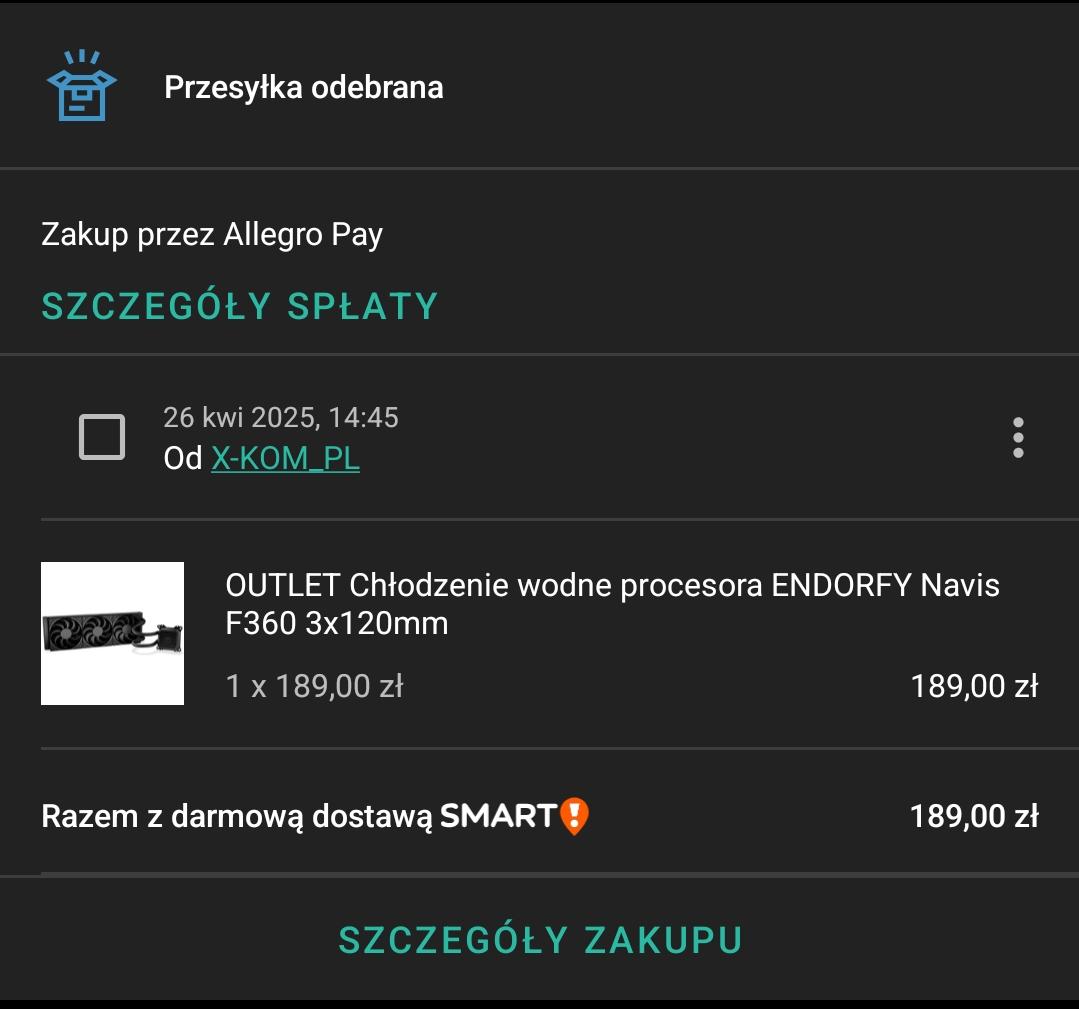Tap the SMART delivery warning badge
The image size is (1079, 1009).
[574, 816]
